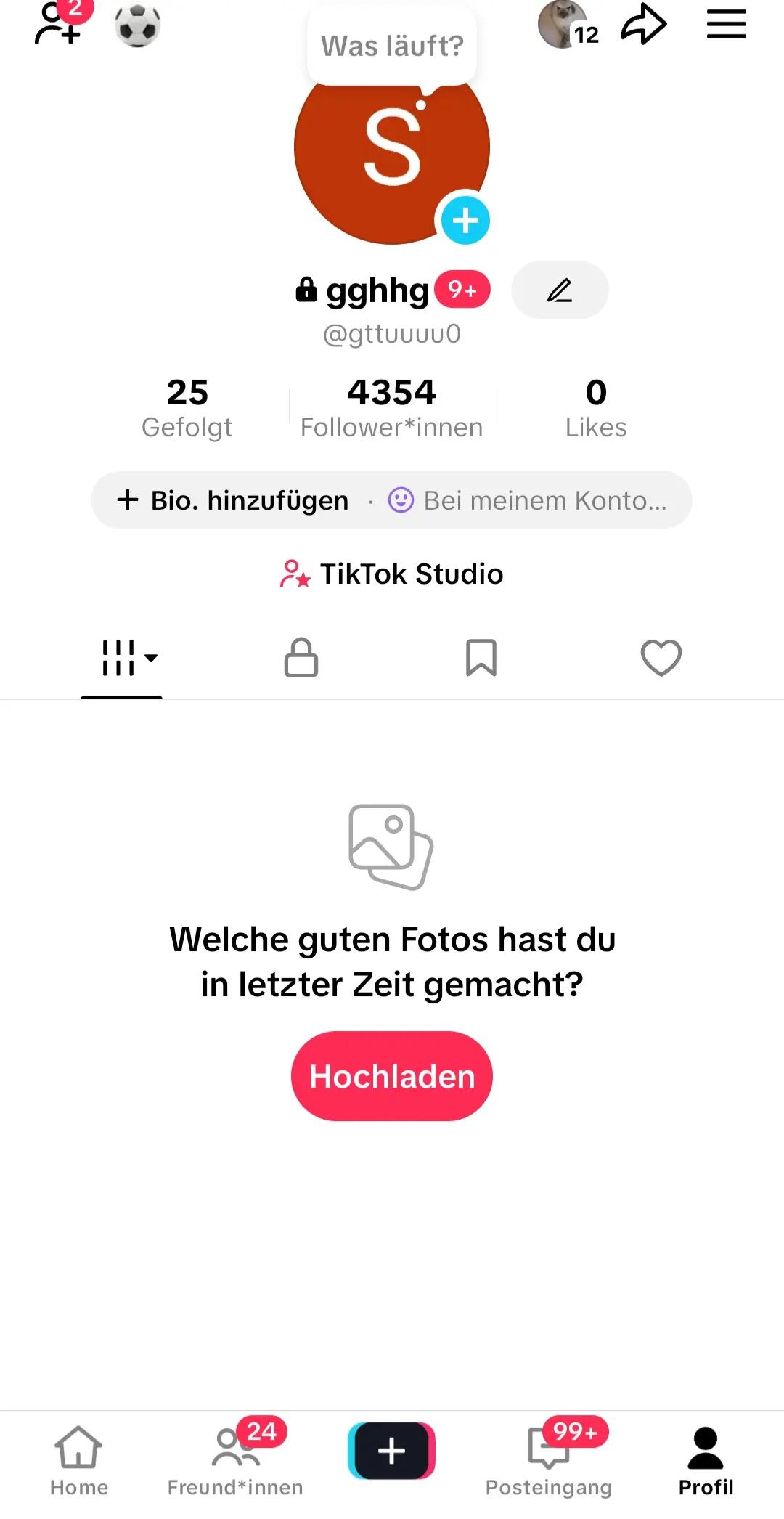Add a bio via 'Bio. hinzufügen'
The height and width of the screenshot is (1519, 784).
point(233,500)
